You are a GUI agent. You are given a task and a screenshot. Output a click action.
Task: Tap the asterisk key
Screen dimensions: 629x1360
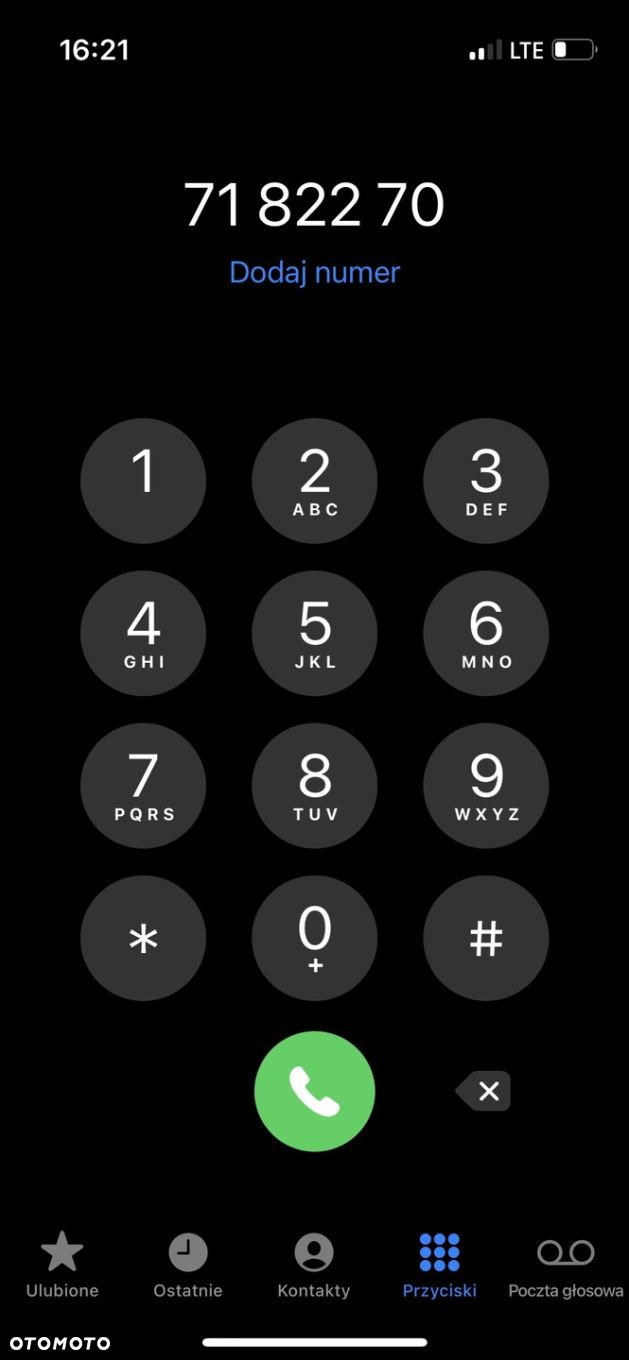point(143,938)
